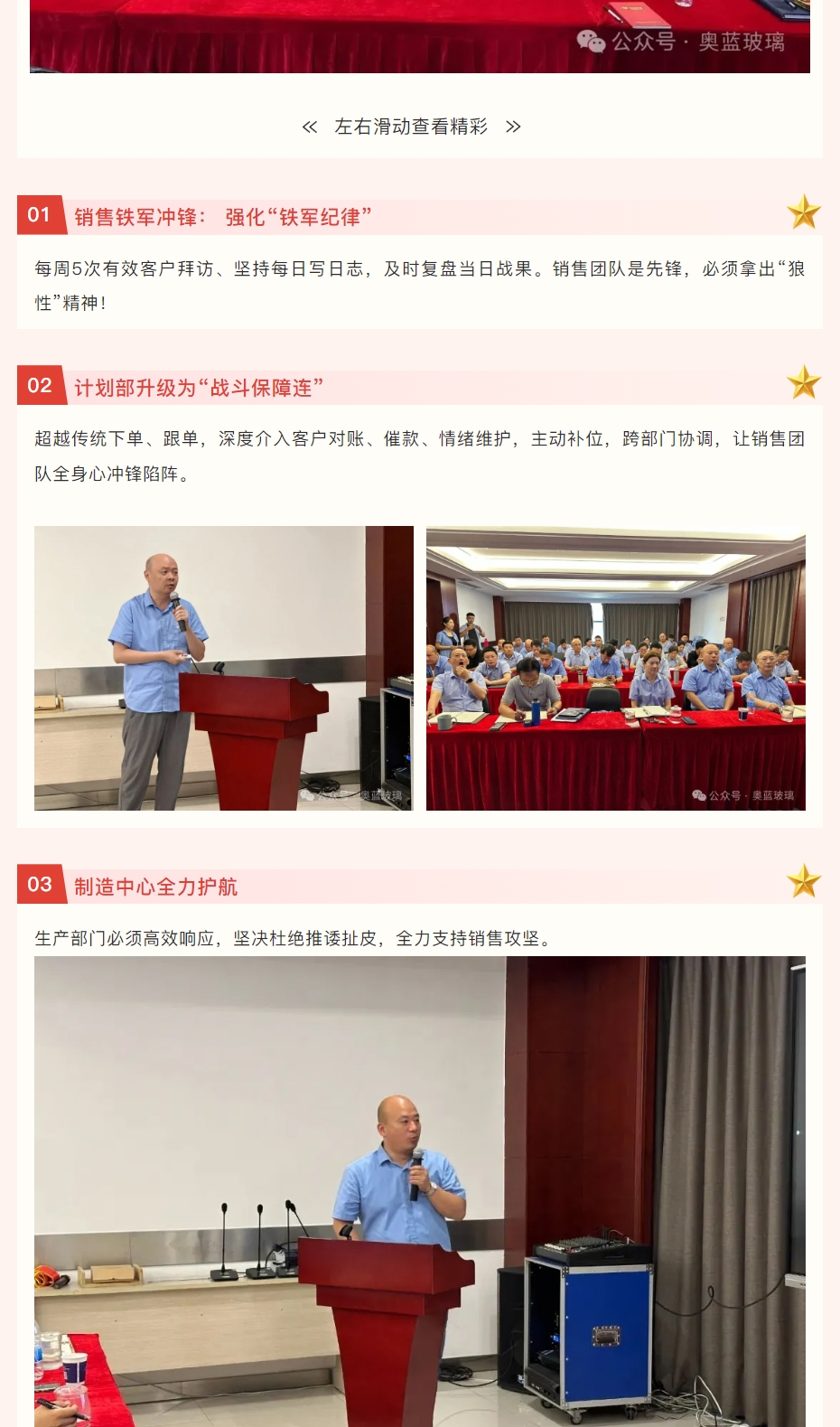View the audience photo with red tablecloths
The height and width of the screenshot is (1427, 840).
pyautogui.click(x=615, y=668)
